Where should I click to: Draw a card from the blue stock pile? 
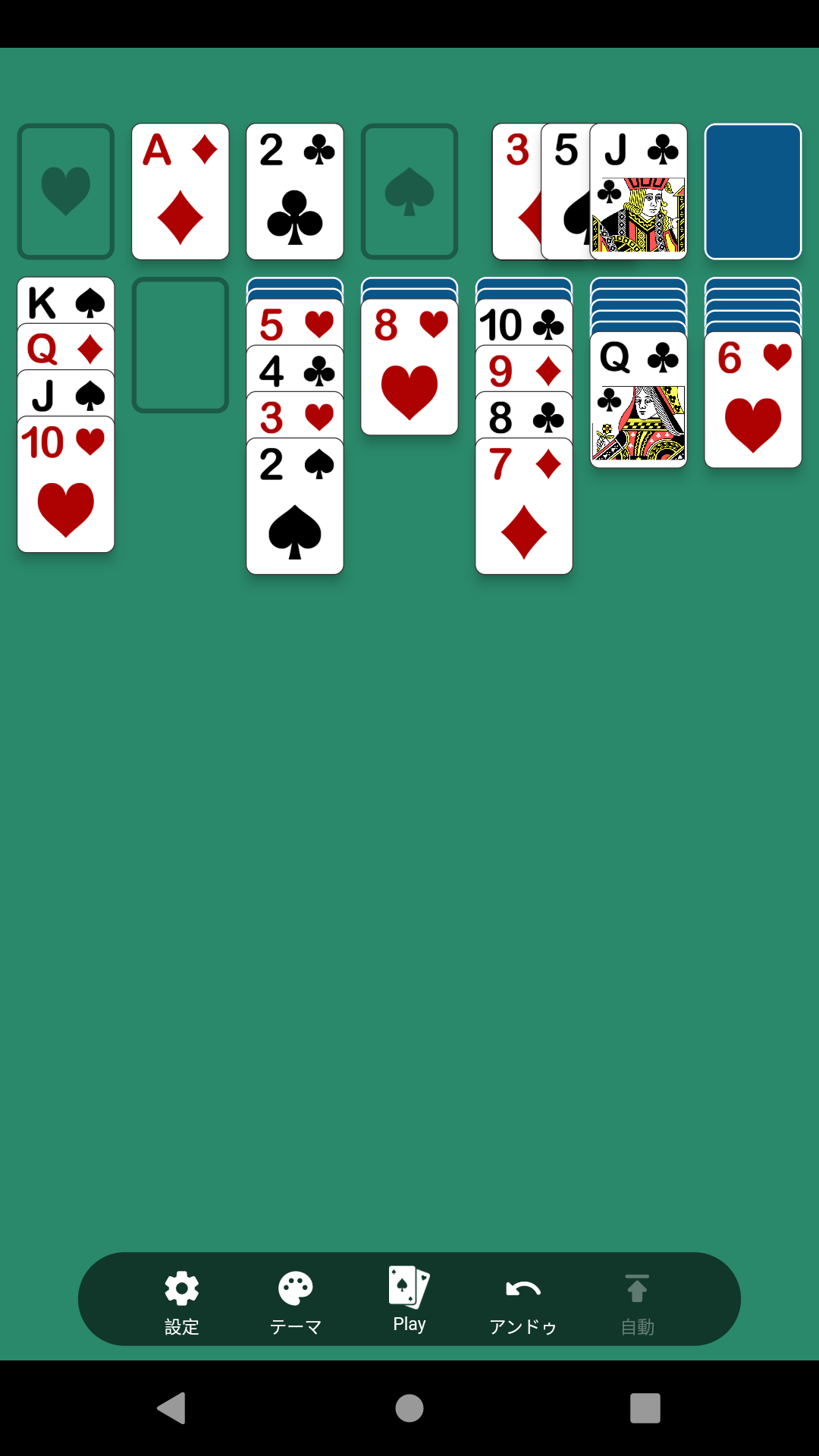pos(752,191)
